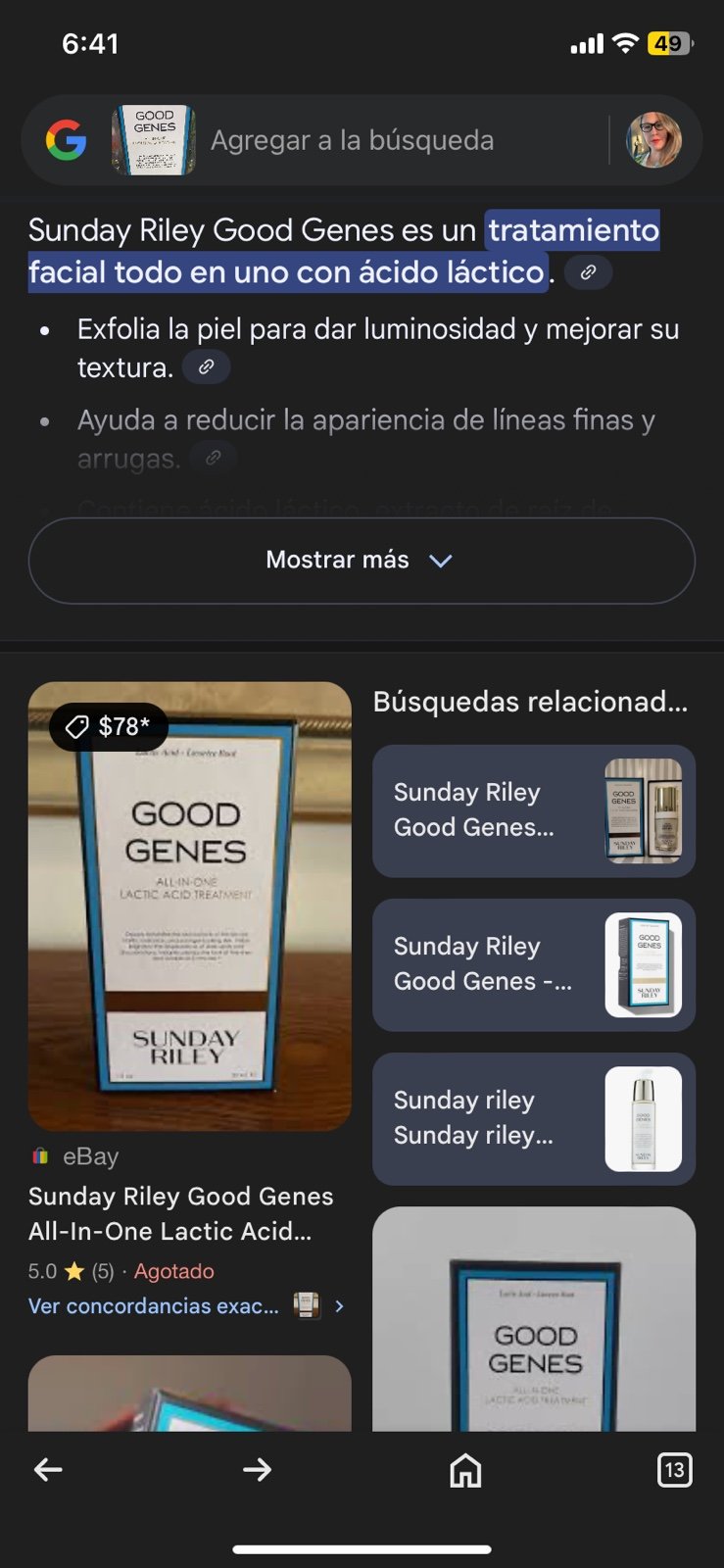The height and width of the screenshot is (1568, 724).
Task: Select related search 'Sunday riley Sunday riley...'
Action: pyautogui.click(x=533, y=1118)
